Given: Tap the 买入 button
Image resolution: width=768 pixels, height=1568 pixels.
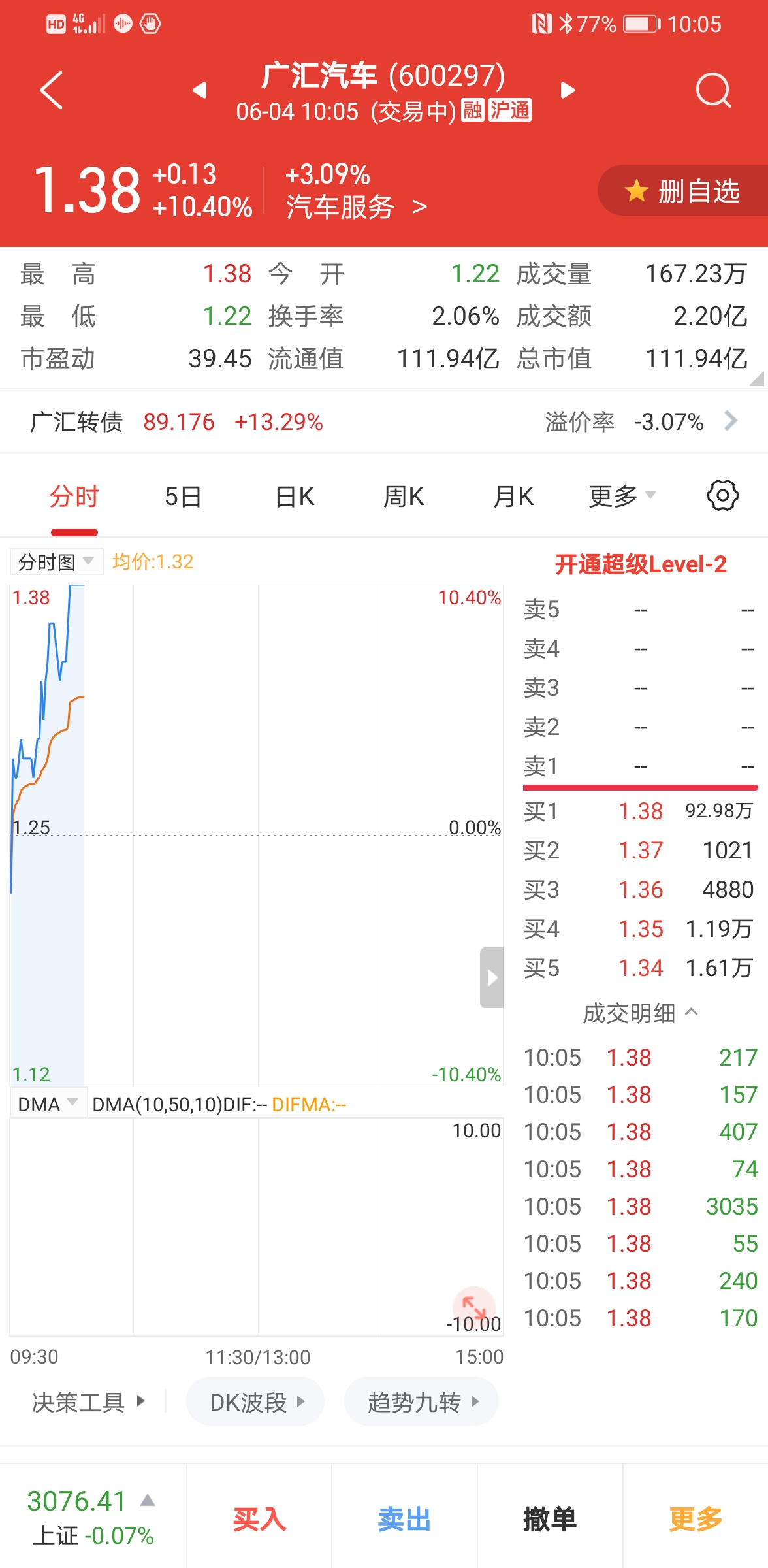Looking at the screenshot, I should [259, 1518].
